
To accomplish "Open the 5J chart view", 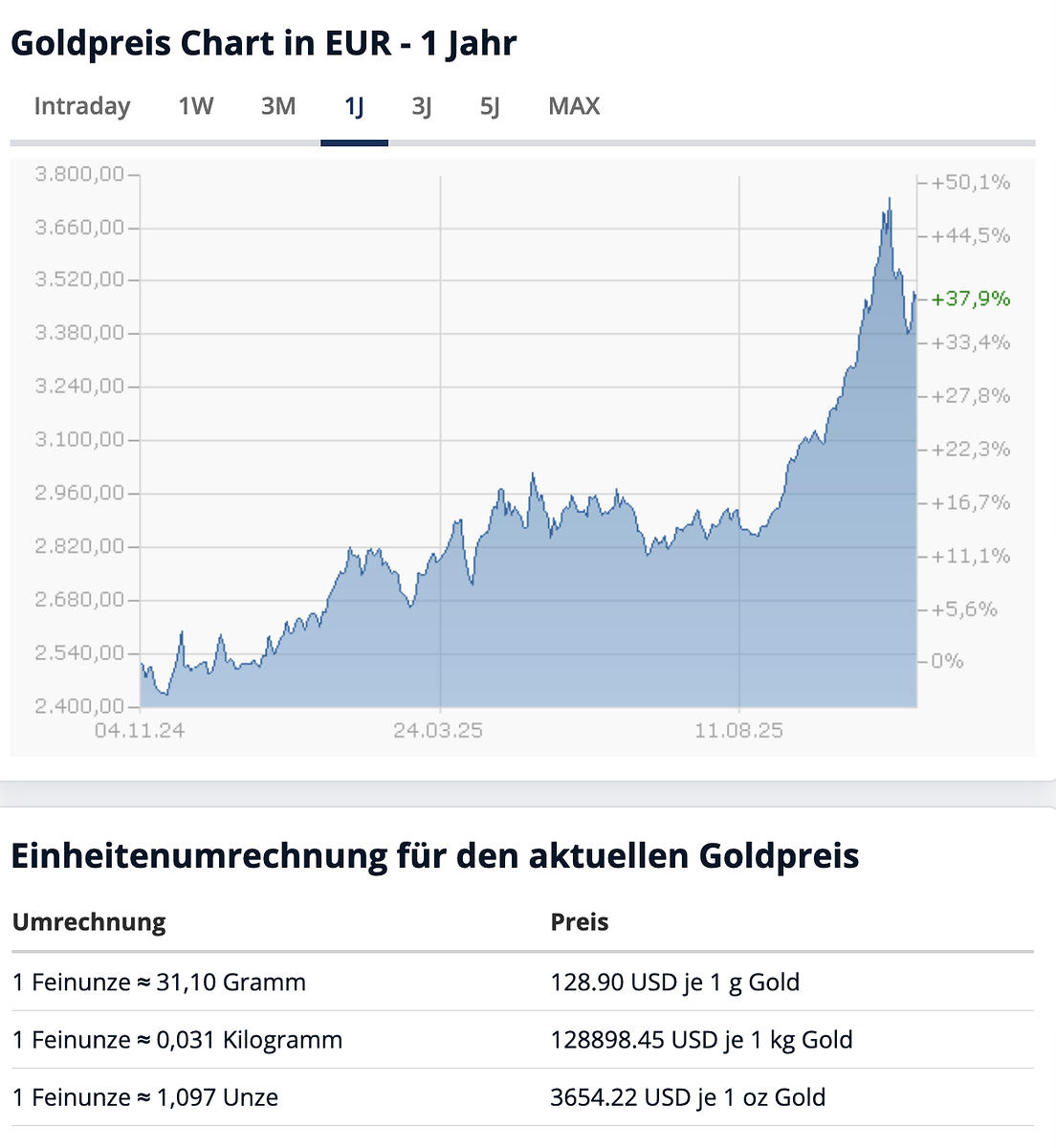I will [x=490, y=106].
